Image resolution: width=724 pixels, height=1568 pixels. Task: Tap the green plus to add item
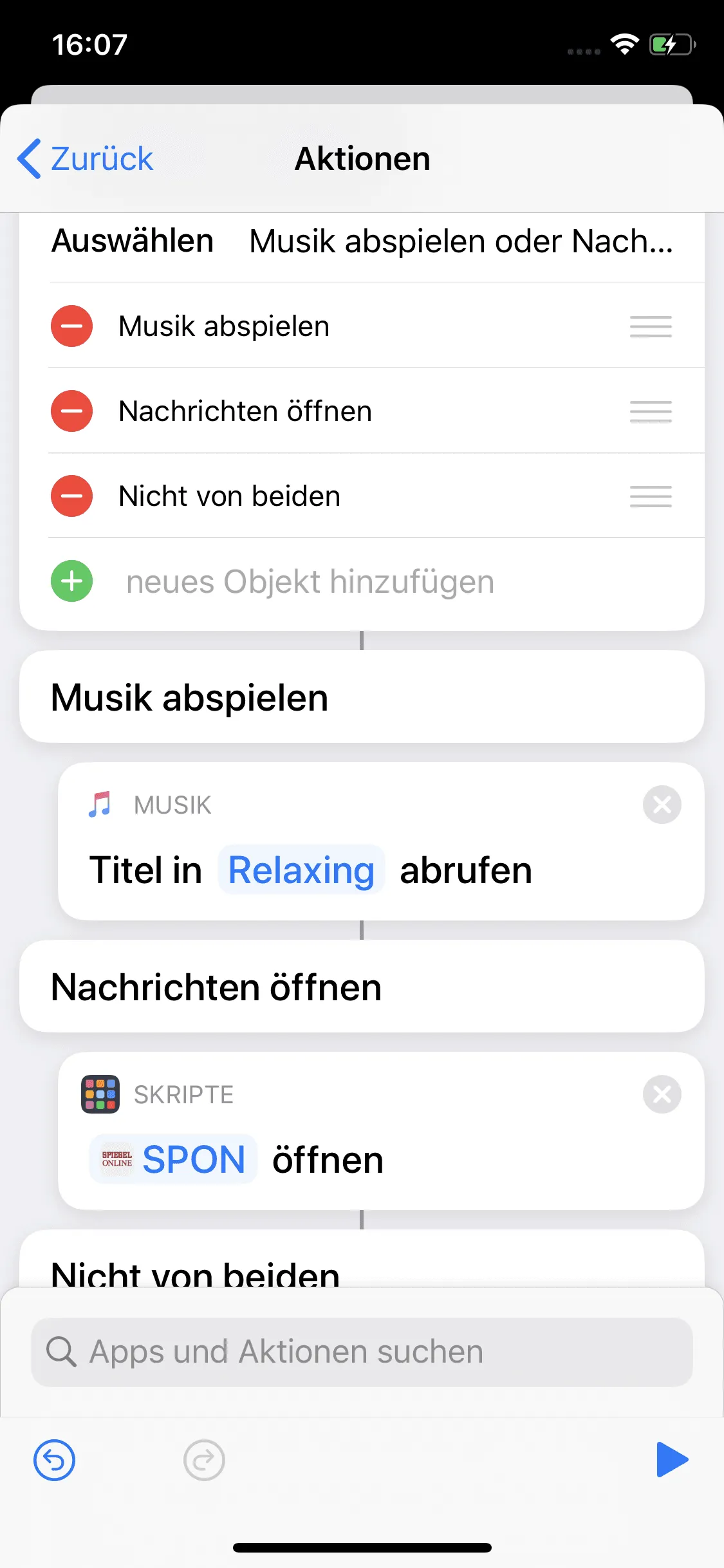click(71, 581)
